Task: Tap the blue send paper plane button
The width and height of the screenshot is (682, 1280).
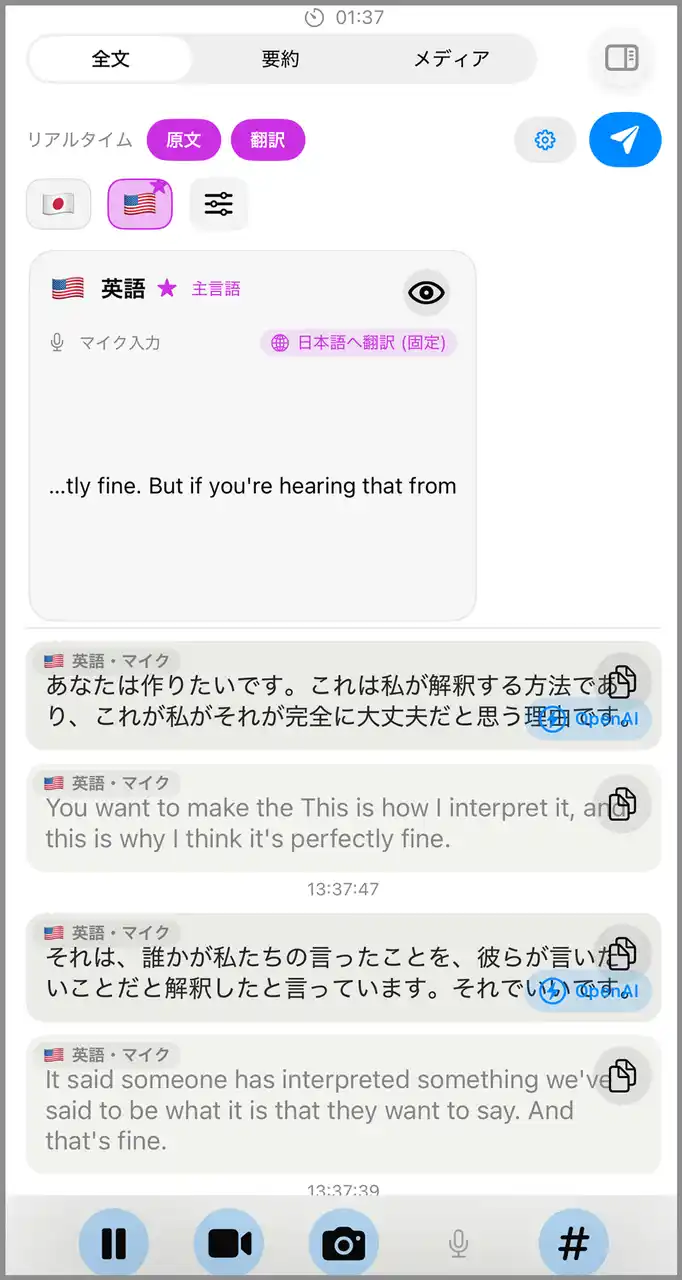Action: [x=625, y=140]
